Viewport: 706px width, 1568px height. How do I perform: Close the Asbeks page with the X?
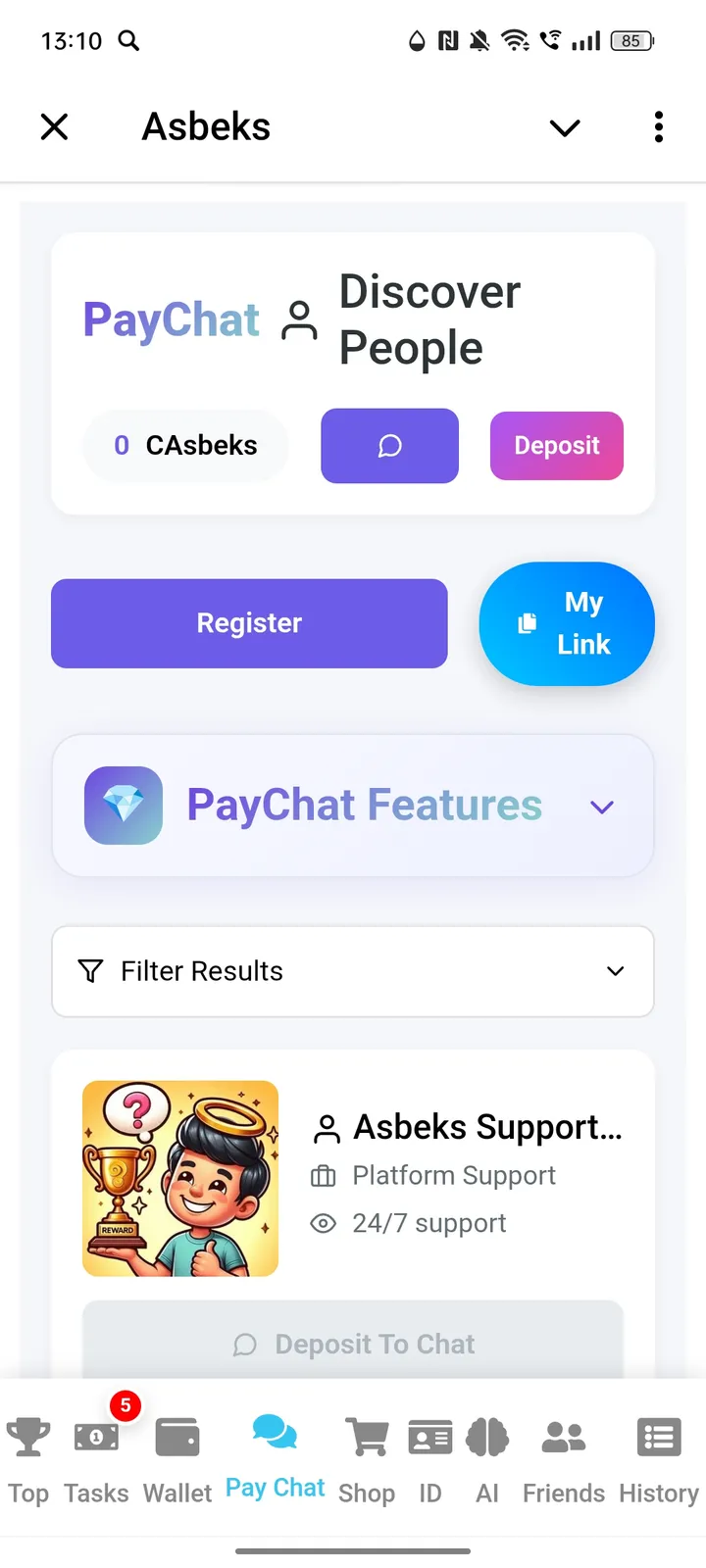[54, 126]
